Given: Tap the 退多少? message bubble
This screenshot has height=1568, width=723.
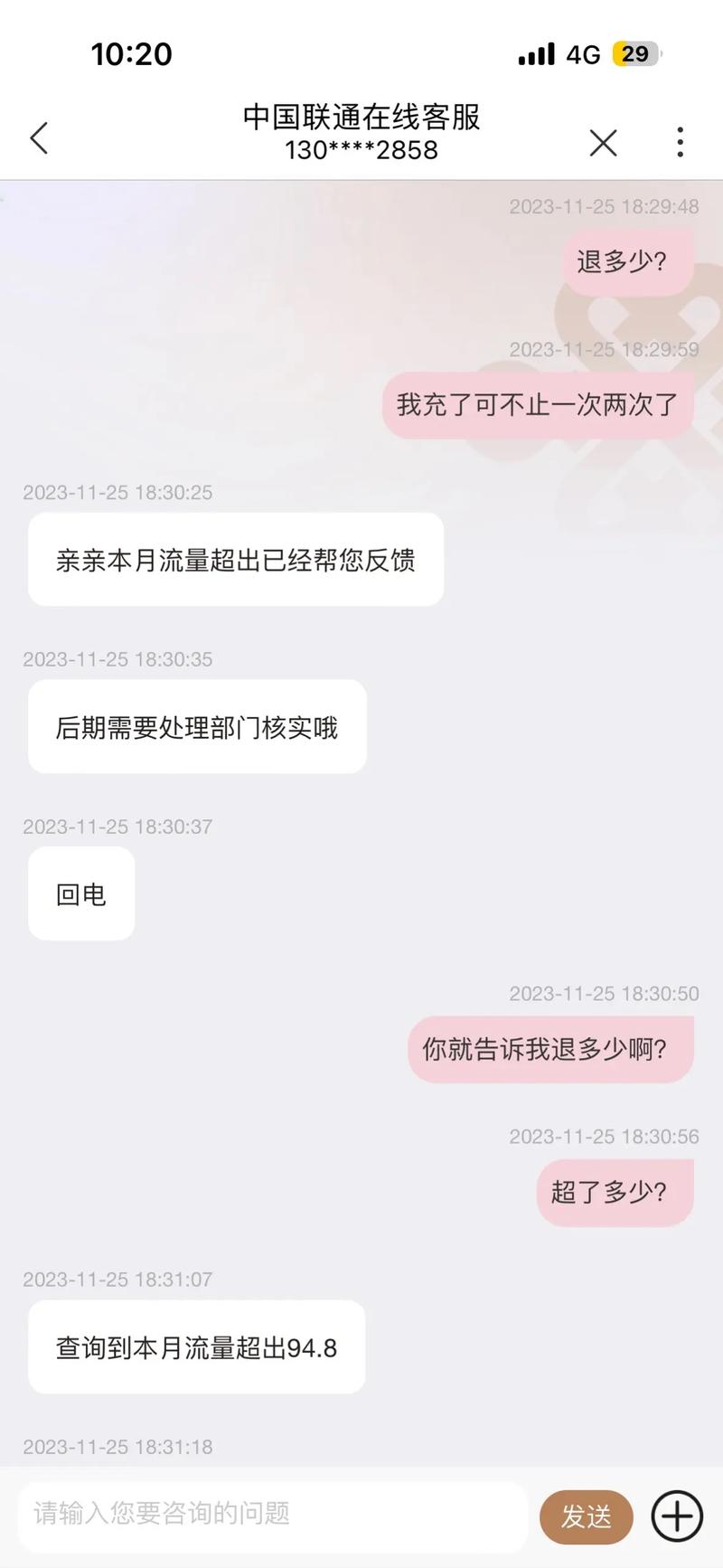Looking at the screenshot, I should [627, 261].
